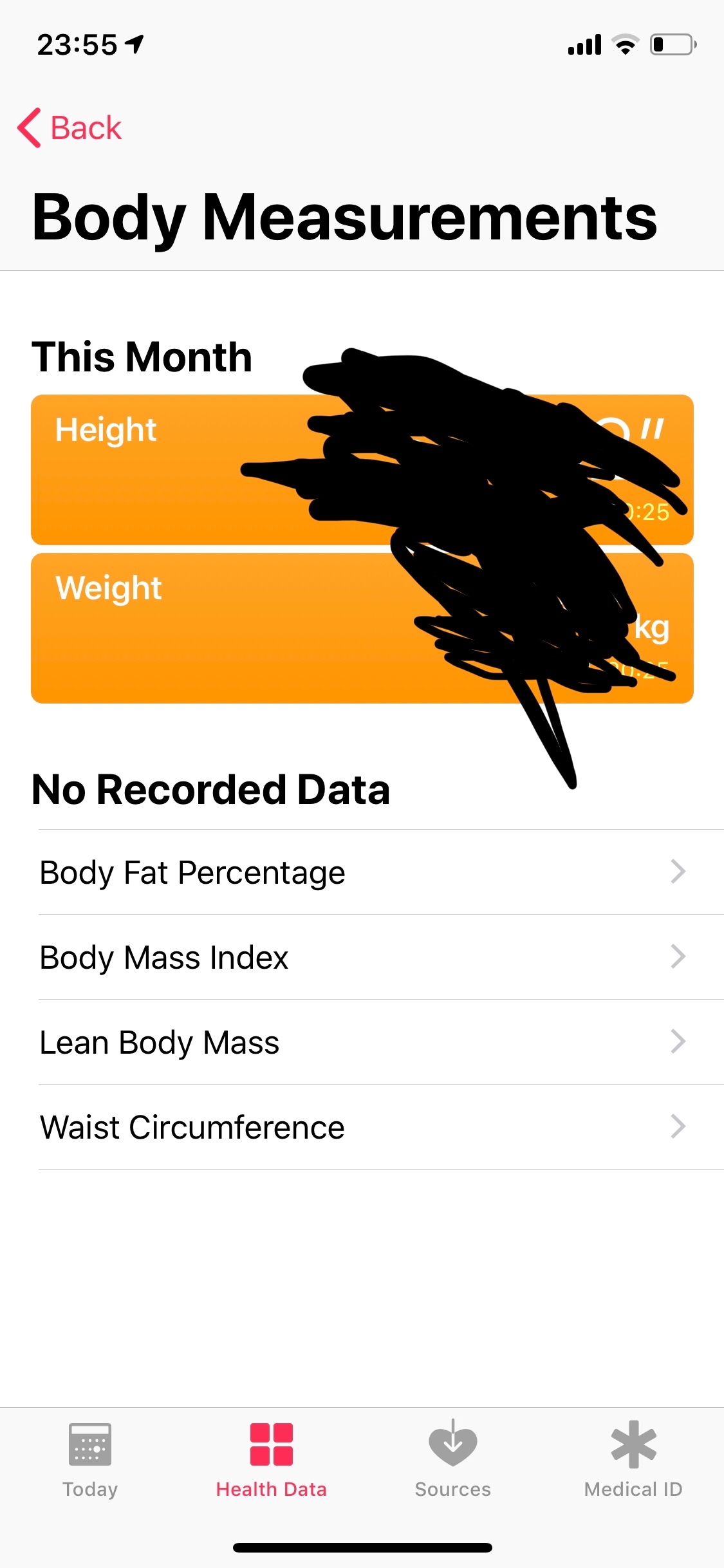
Task: View Lean Body Mass details
Action: [x=362, y=1042]
